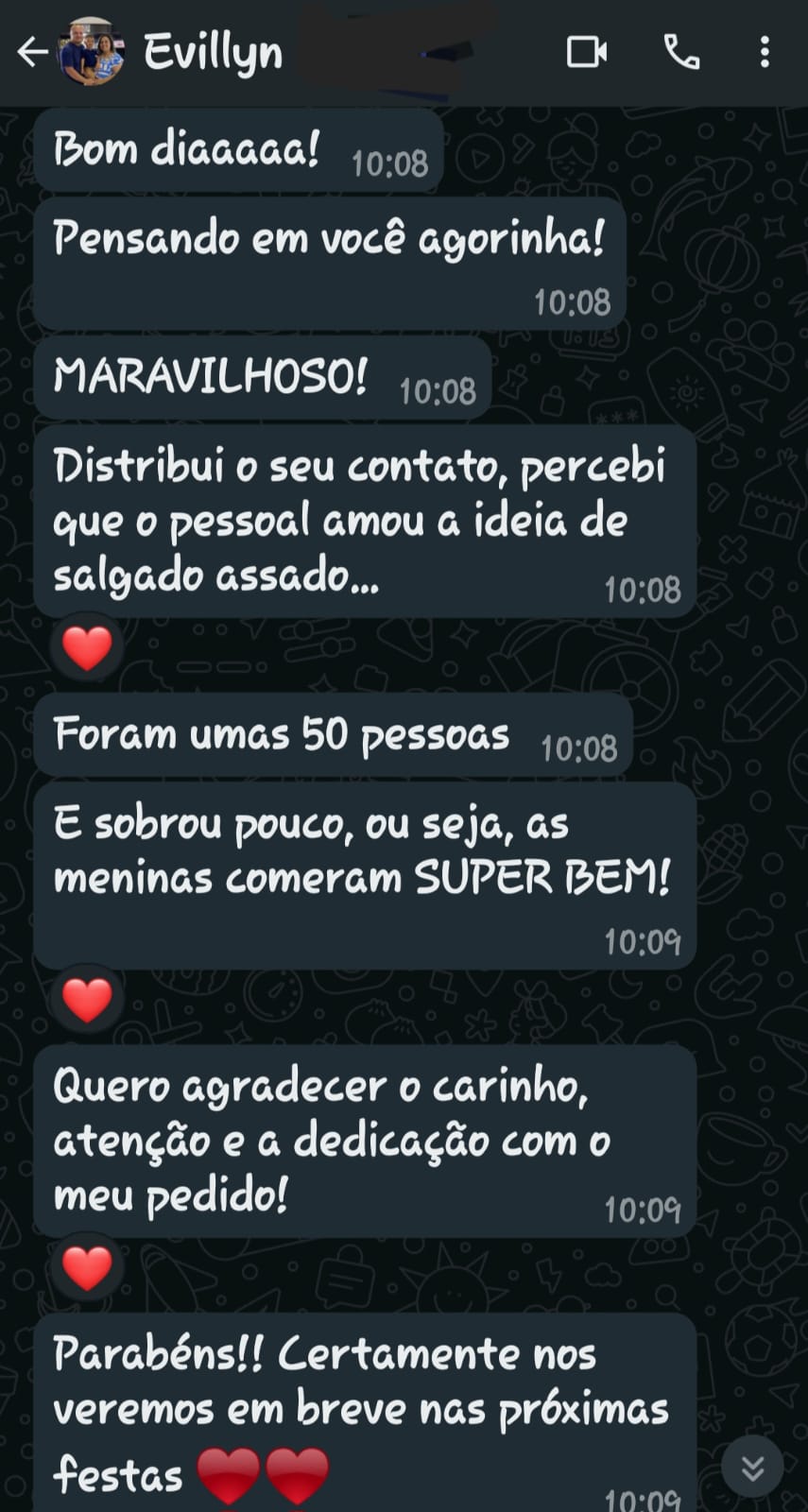Start a video call with Evillyn
Viewport: 808px width, 1512px height.
[586, 52]
